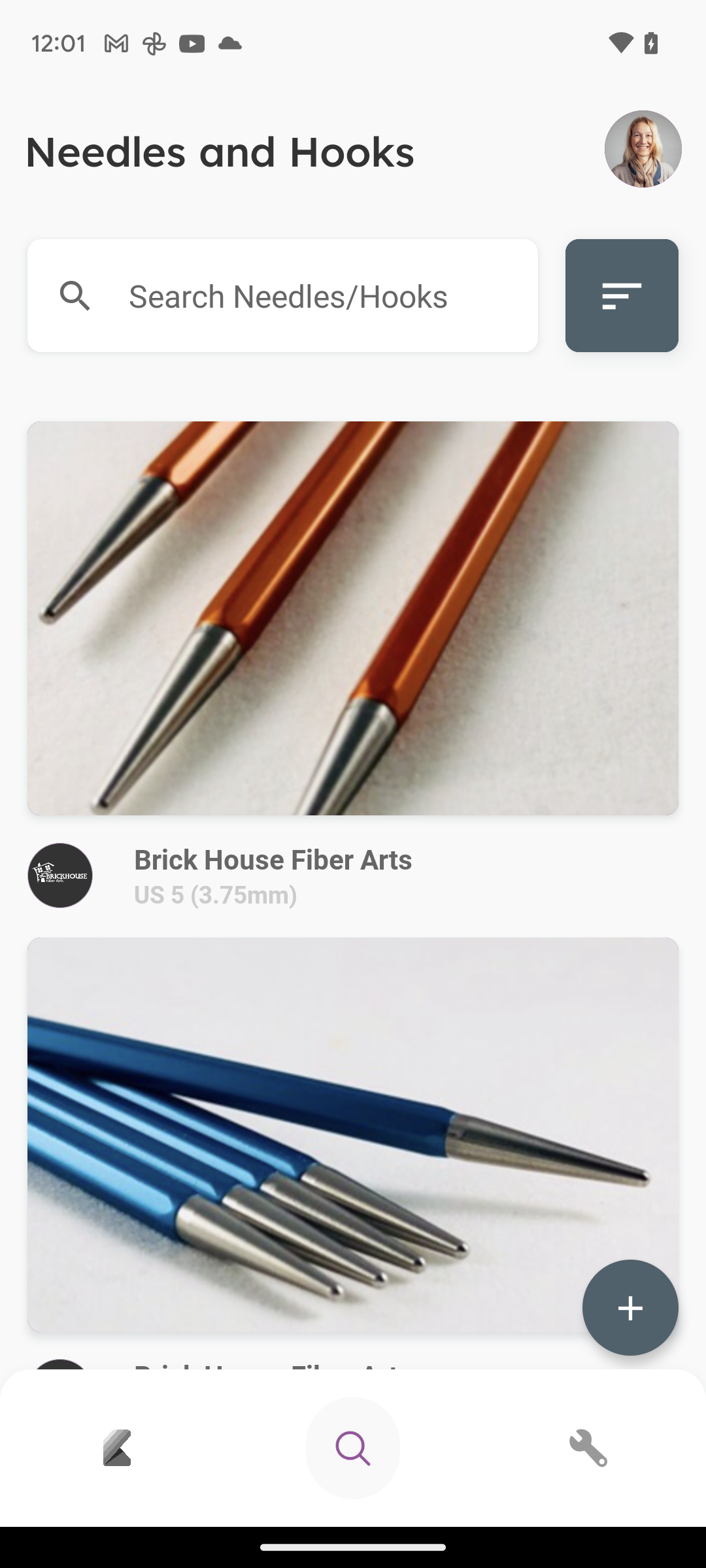
Task: Open the sort and filter options
Action: (621, 295)
